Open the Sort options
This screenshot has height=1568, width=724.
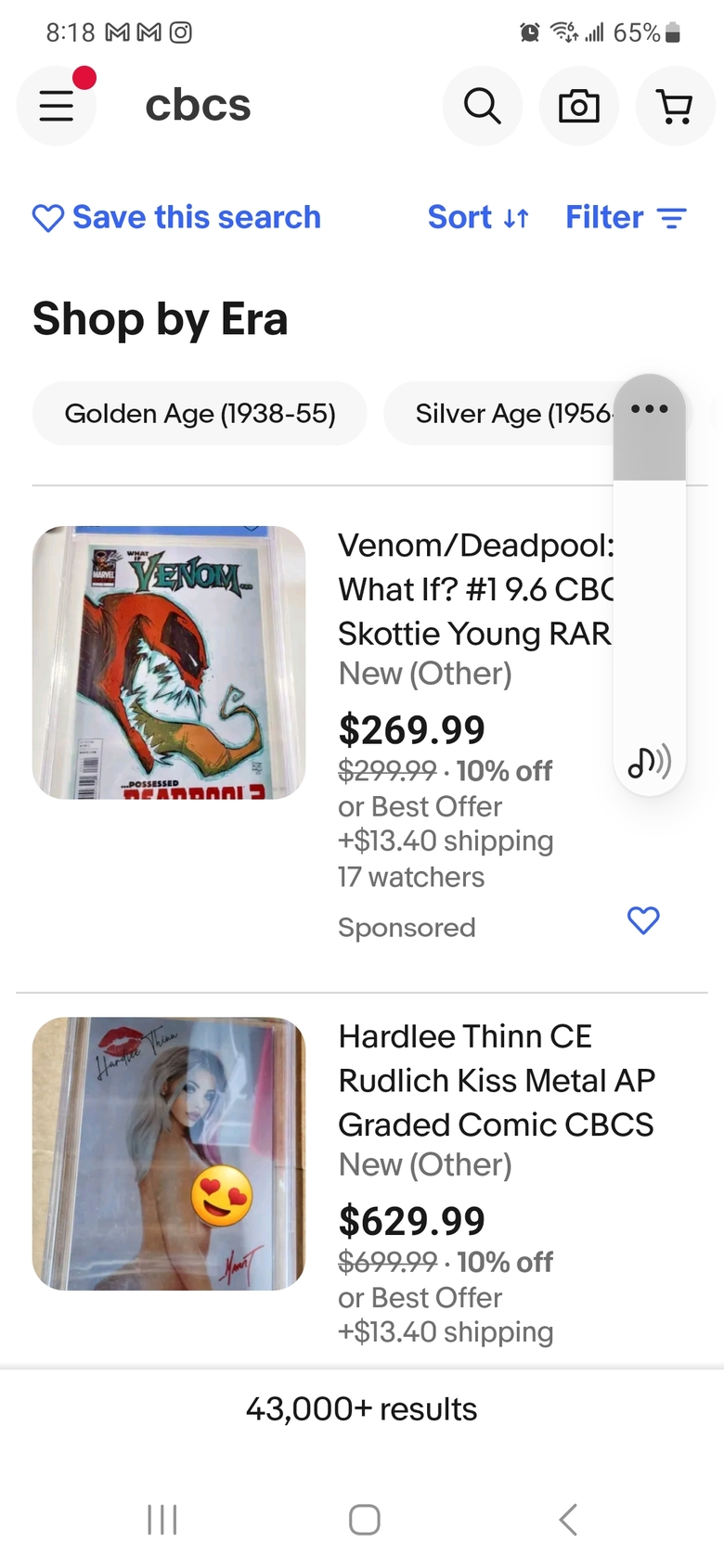(478, 217)
